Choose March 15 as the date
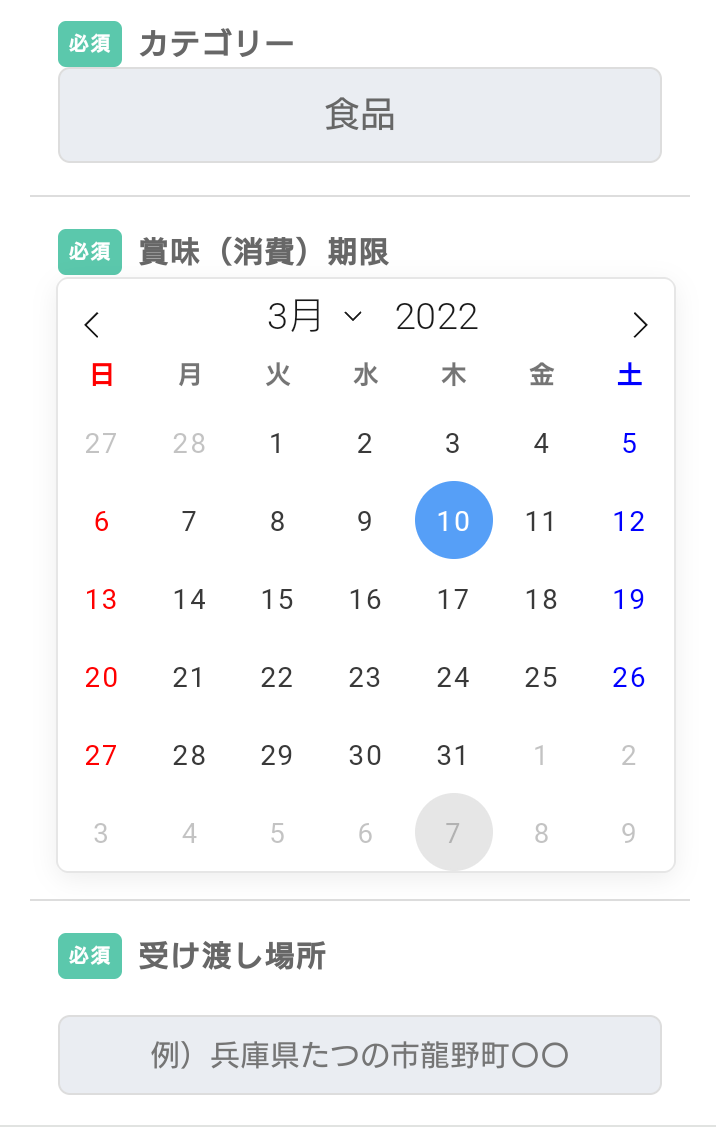Viewport: 716px width, 1128px height. pyautogui.click(x=277, y=599)
